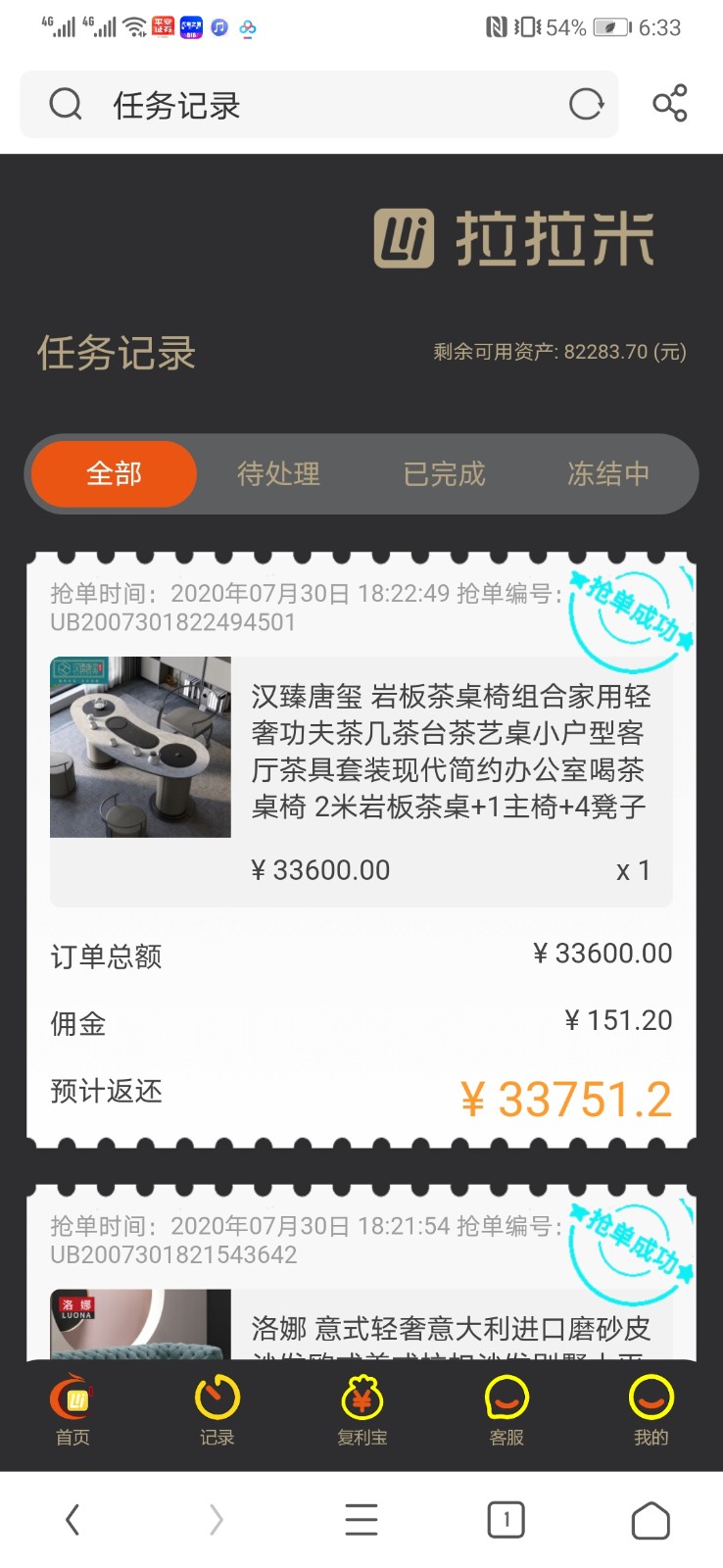View open browser tabs
The width and height of the screenshot is (723, 1568).
click(506, 1520)
